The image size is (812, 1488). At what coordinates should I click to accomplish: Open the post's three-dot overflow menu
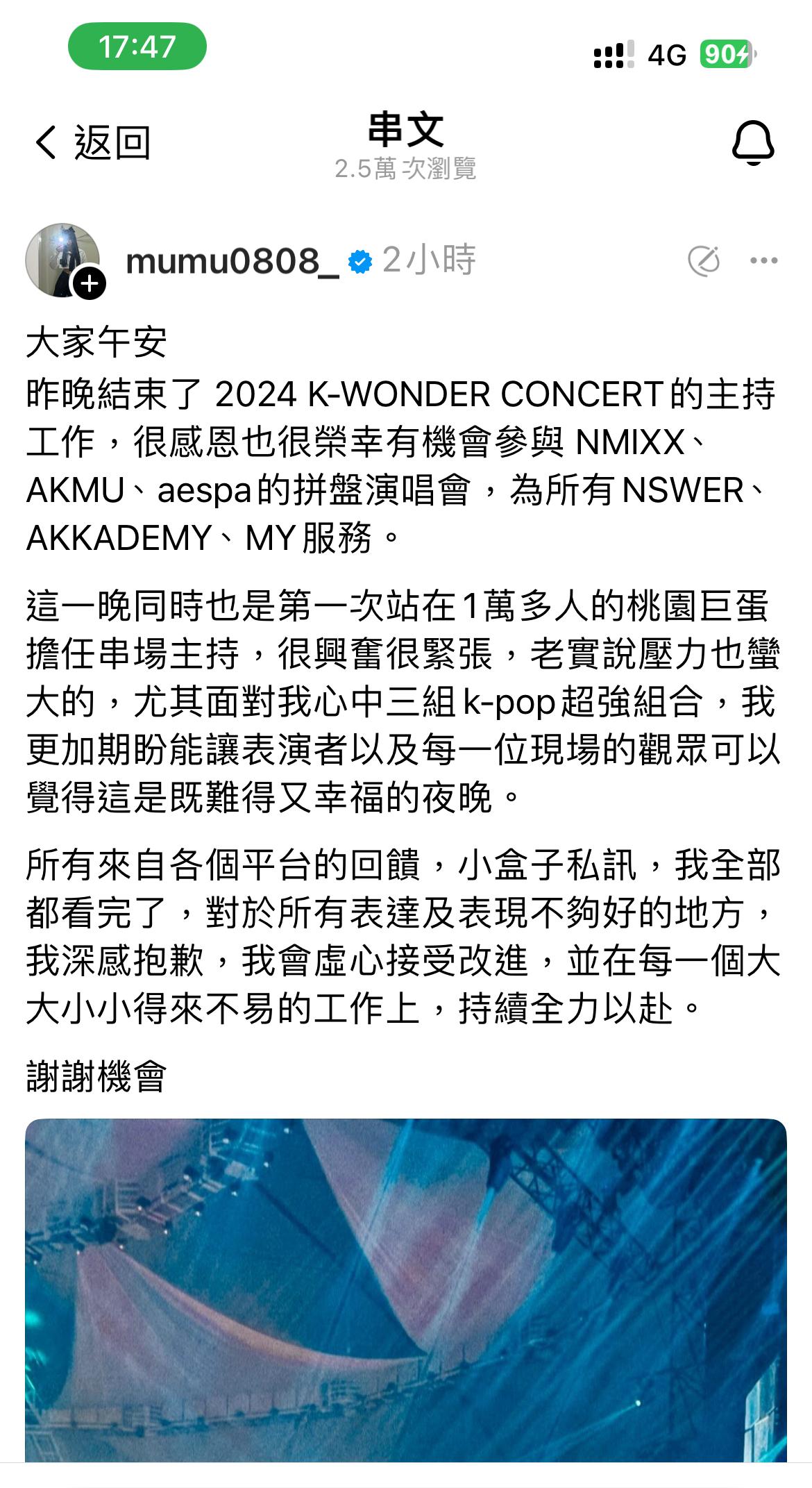point(763,261)
